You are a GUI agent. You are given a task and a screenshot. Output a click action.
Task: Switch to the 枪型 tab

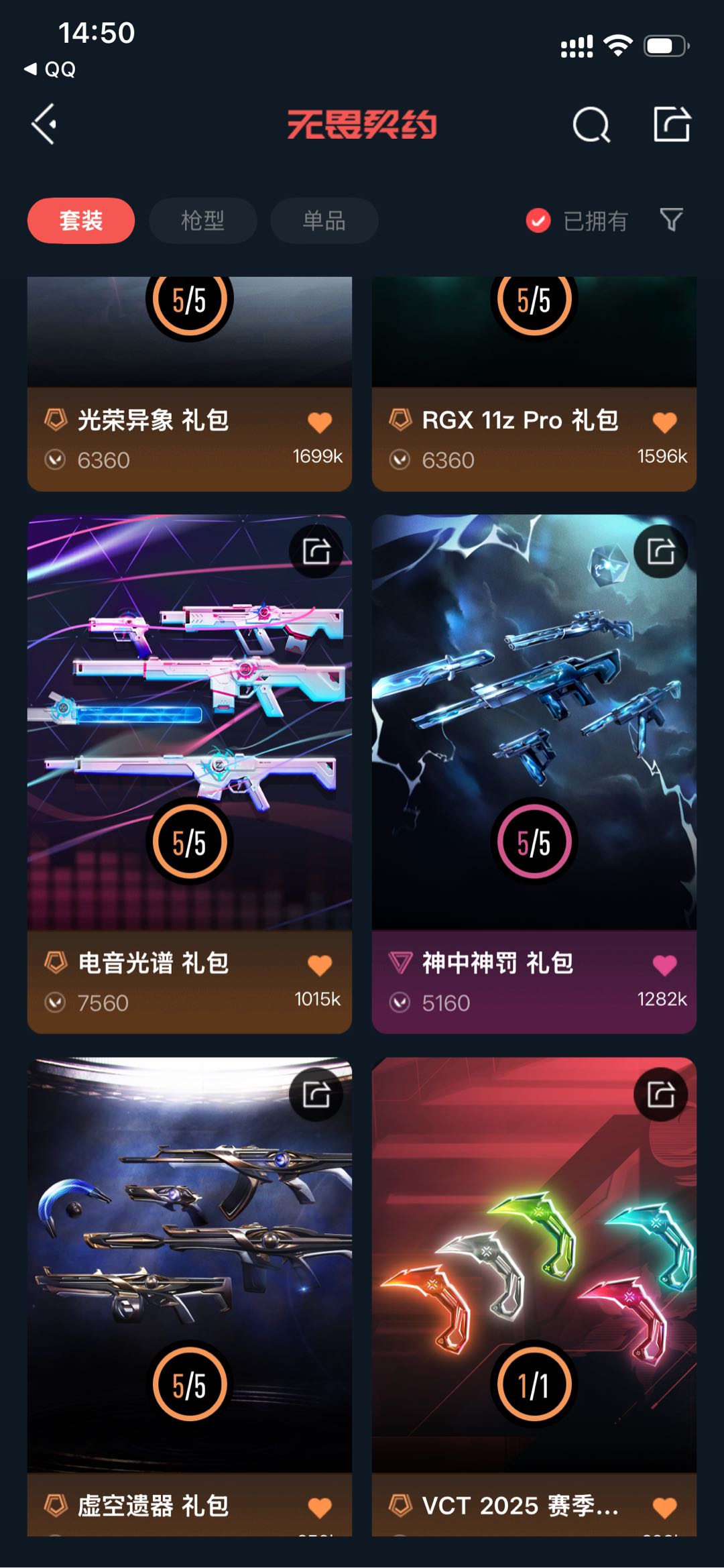click(202, 220)
